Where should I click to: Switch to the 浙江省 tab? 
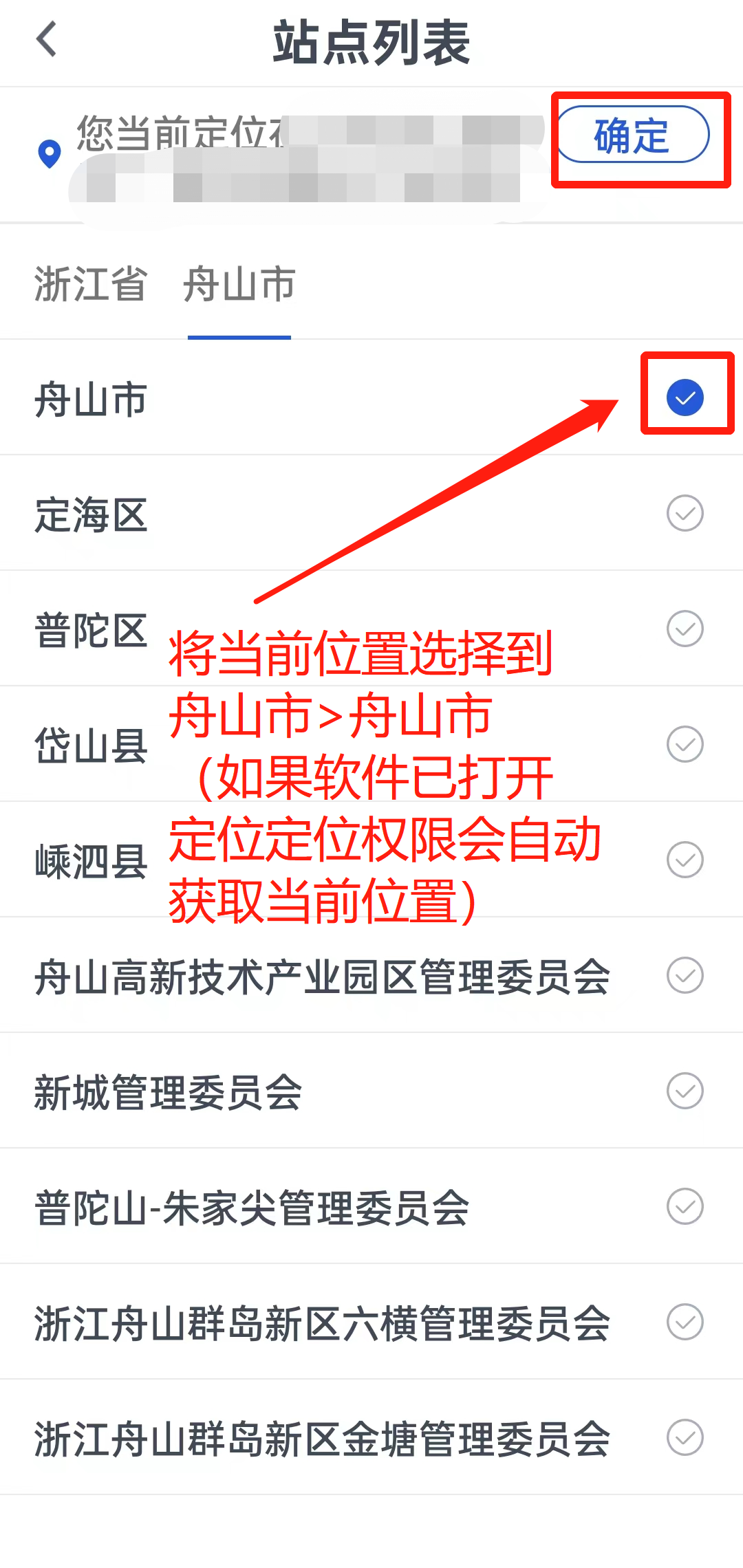tap(90, 283)
